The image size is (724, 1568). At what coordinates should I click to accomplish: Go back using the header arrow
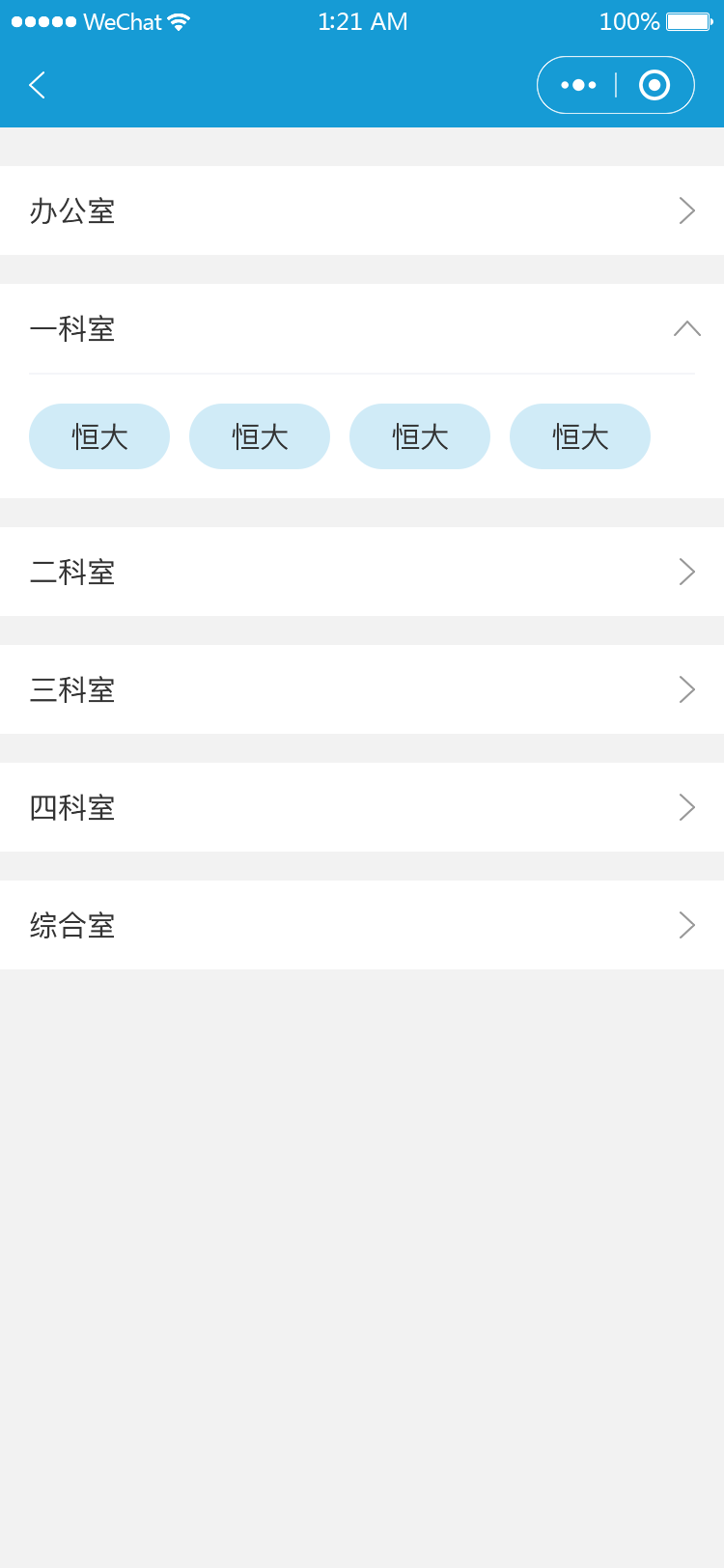click(x=38, y=85)
